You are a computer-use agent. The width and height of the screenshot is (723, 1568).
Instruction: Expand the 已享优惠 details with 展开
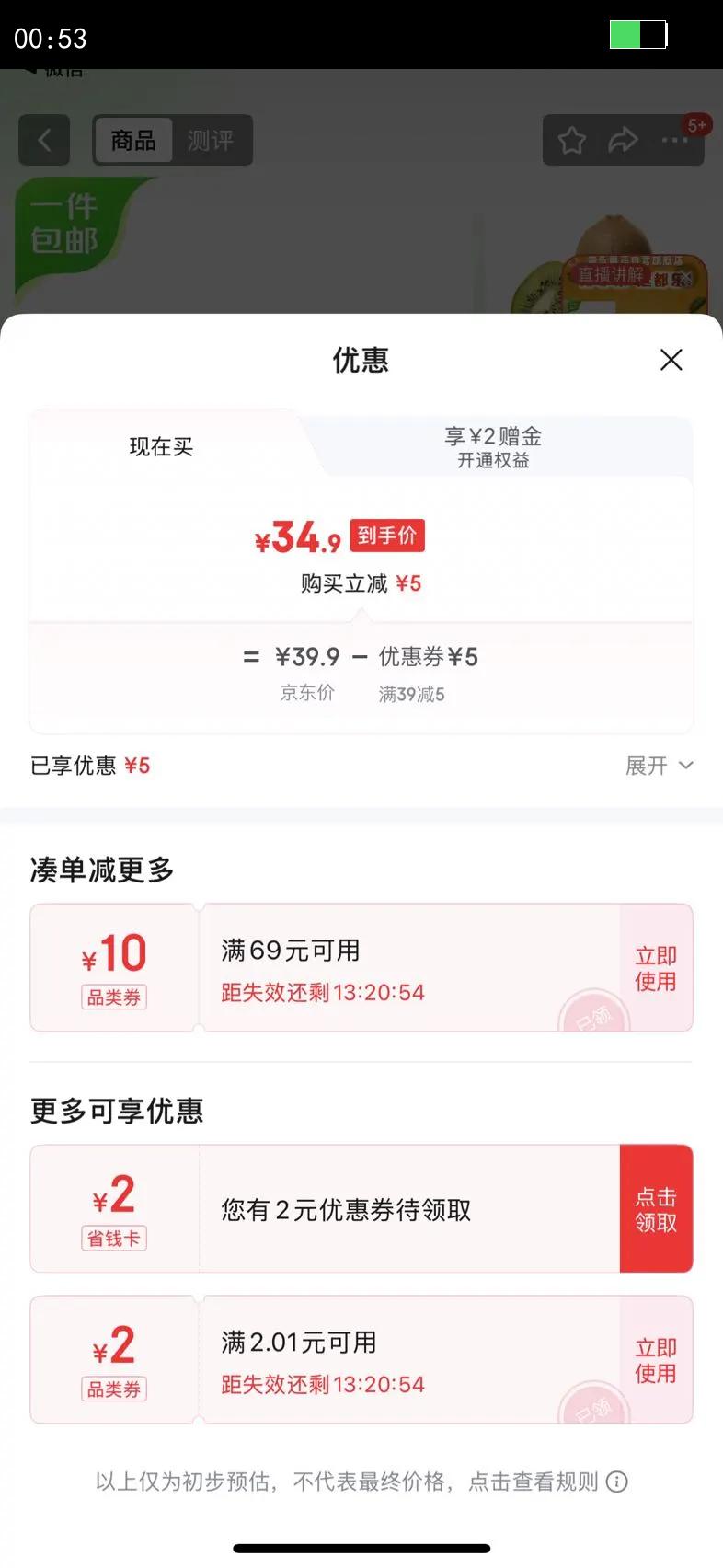pyautogui.click(x=659, y=766)
